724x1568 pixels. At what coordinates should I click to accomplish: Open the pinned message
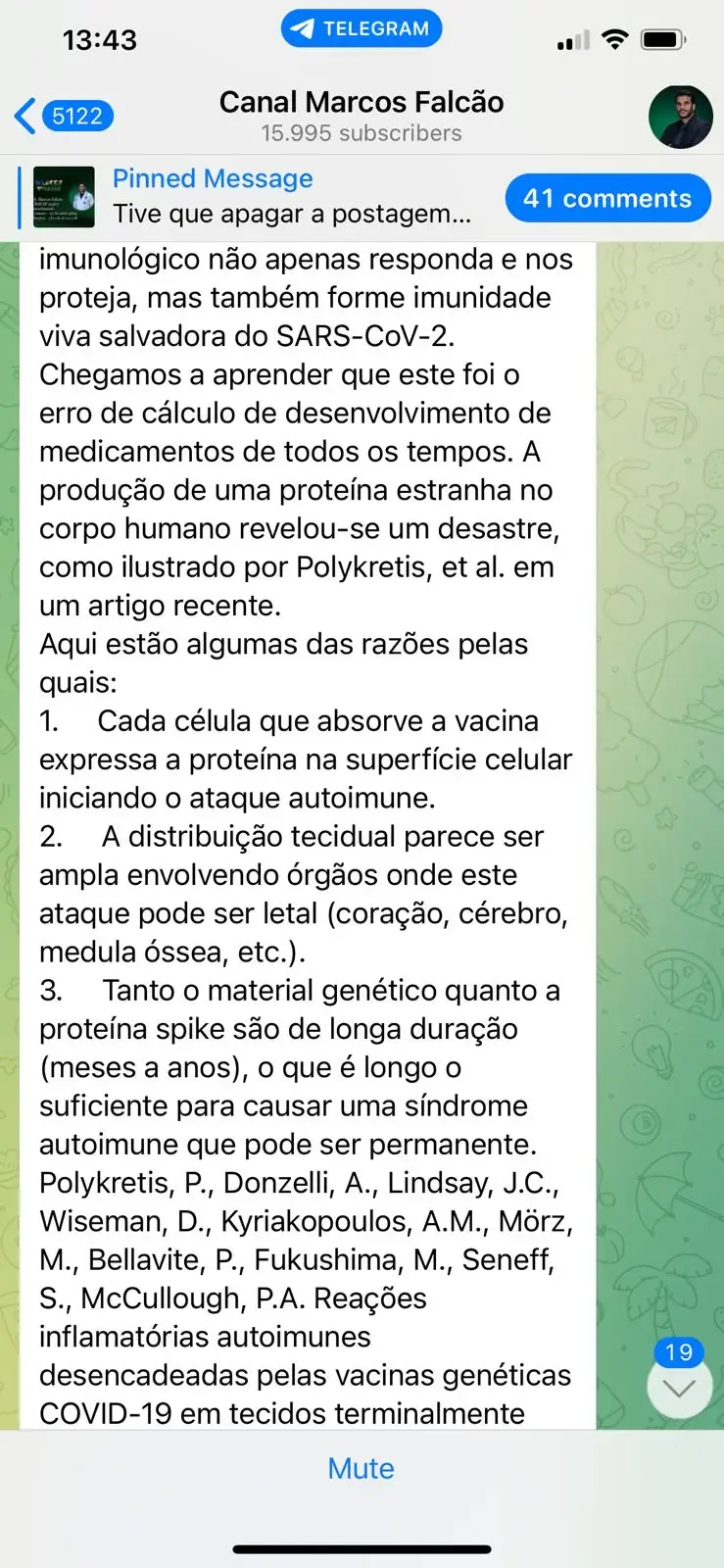253,197
